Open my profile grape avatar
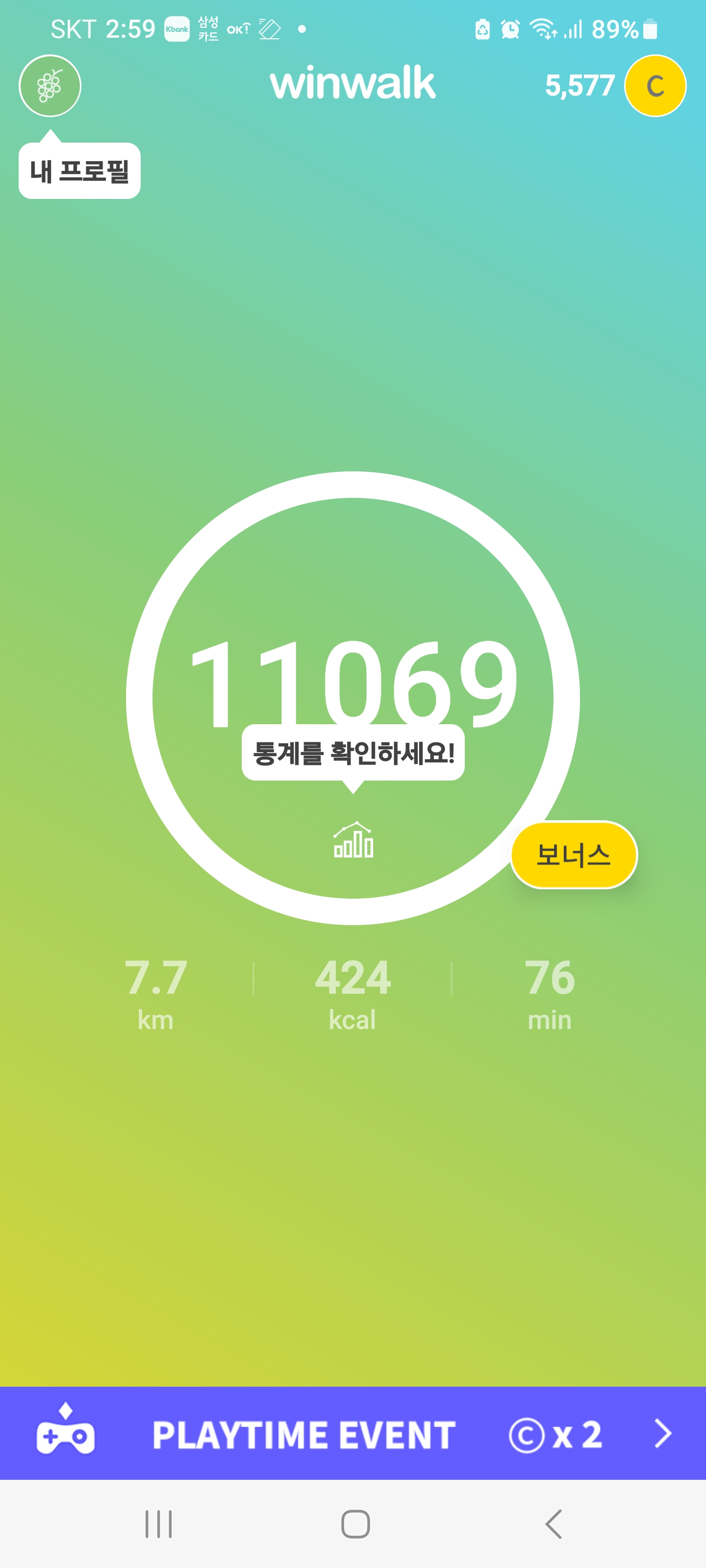This screenshot has height=1568, width=706. pos(50,86)
